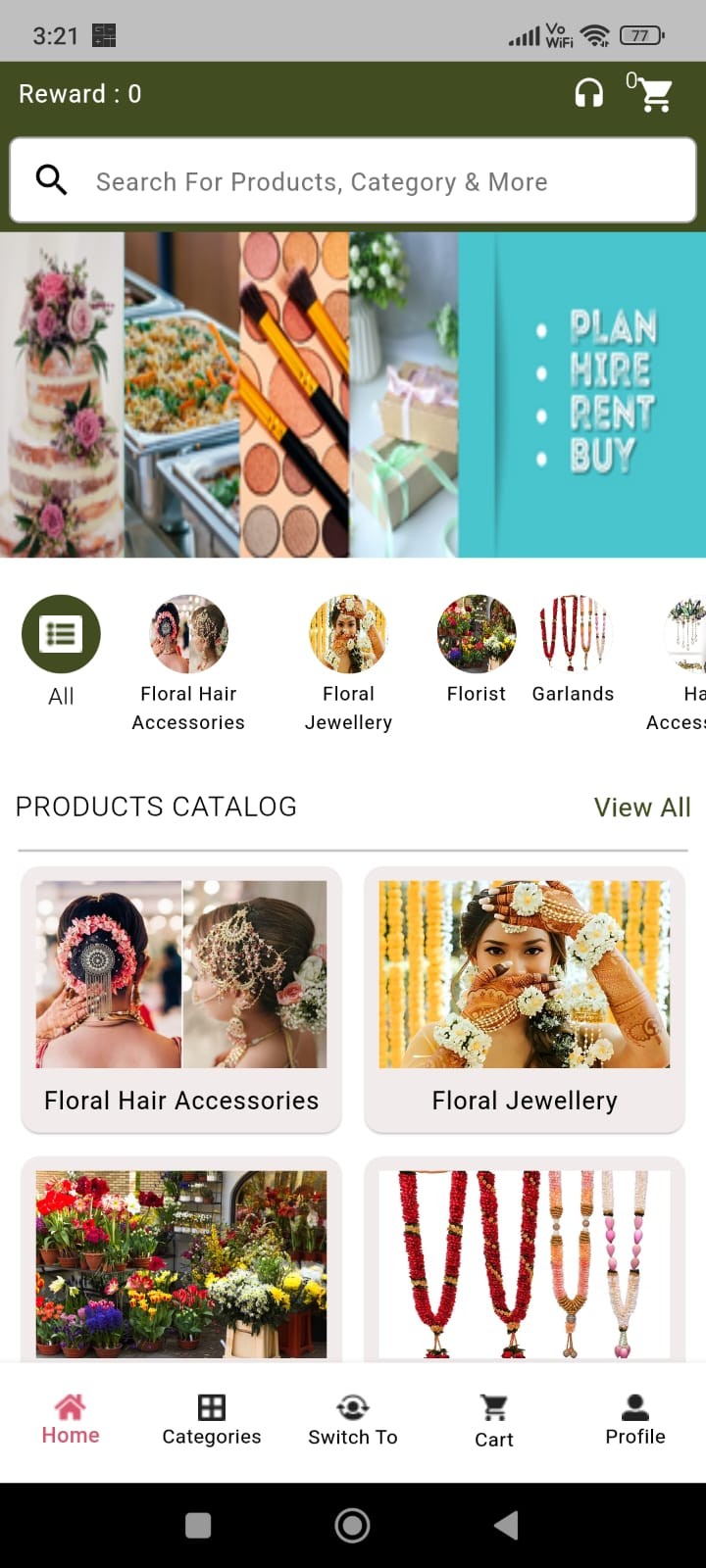Open the garlands product card

525,1262
